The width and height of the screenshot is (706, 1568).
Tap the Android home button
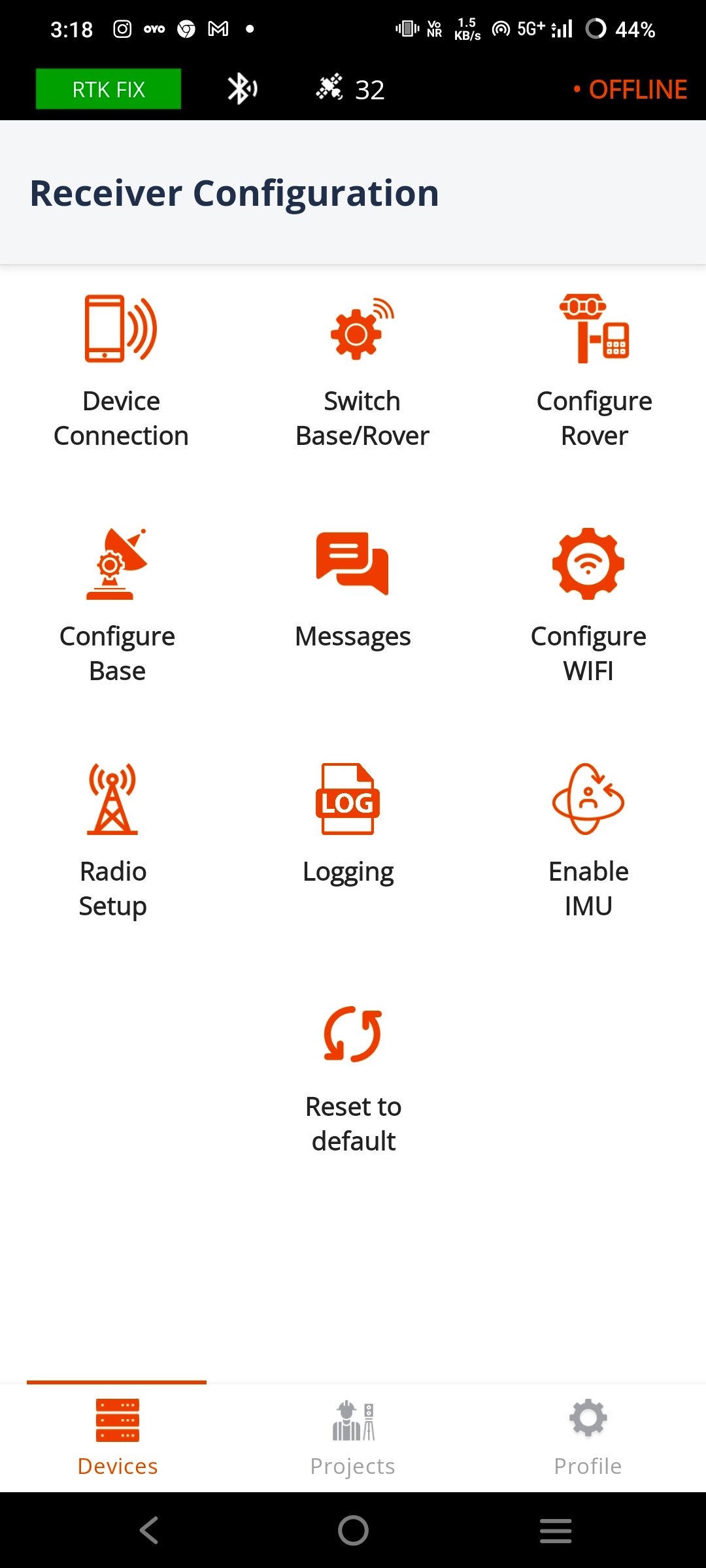[x=353, y=1529]
